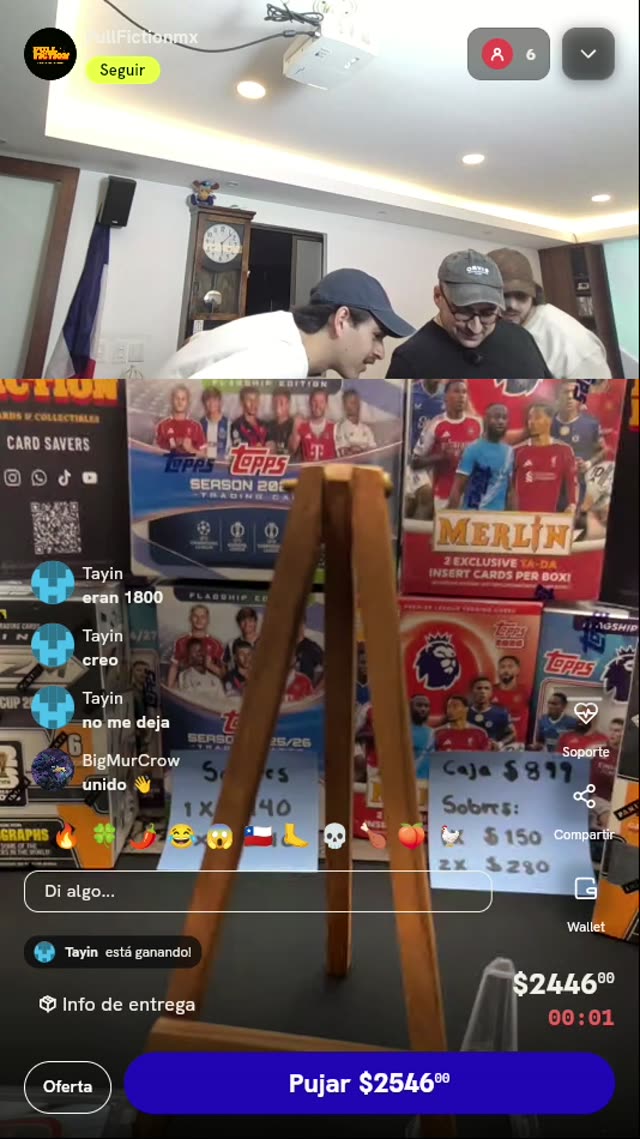Open BigMurCrow's chat profile
Screen dimensions: 640x1139
[52, 769]
